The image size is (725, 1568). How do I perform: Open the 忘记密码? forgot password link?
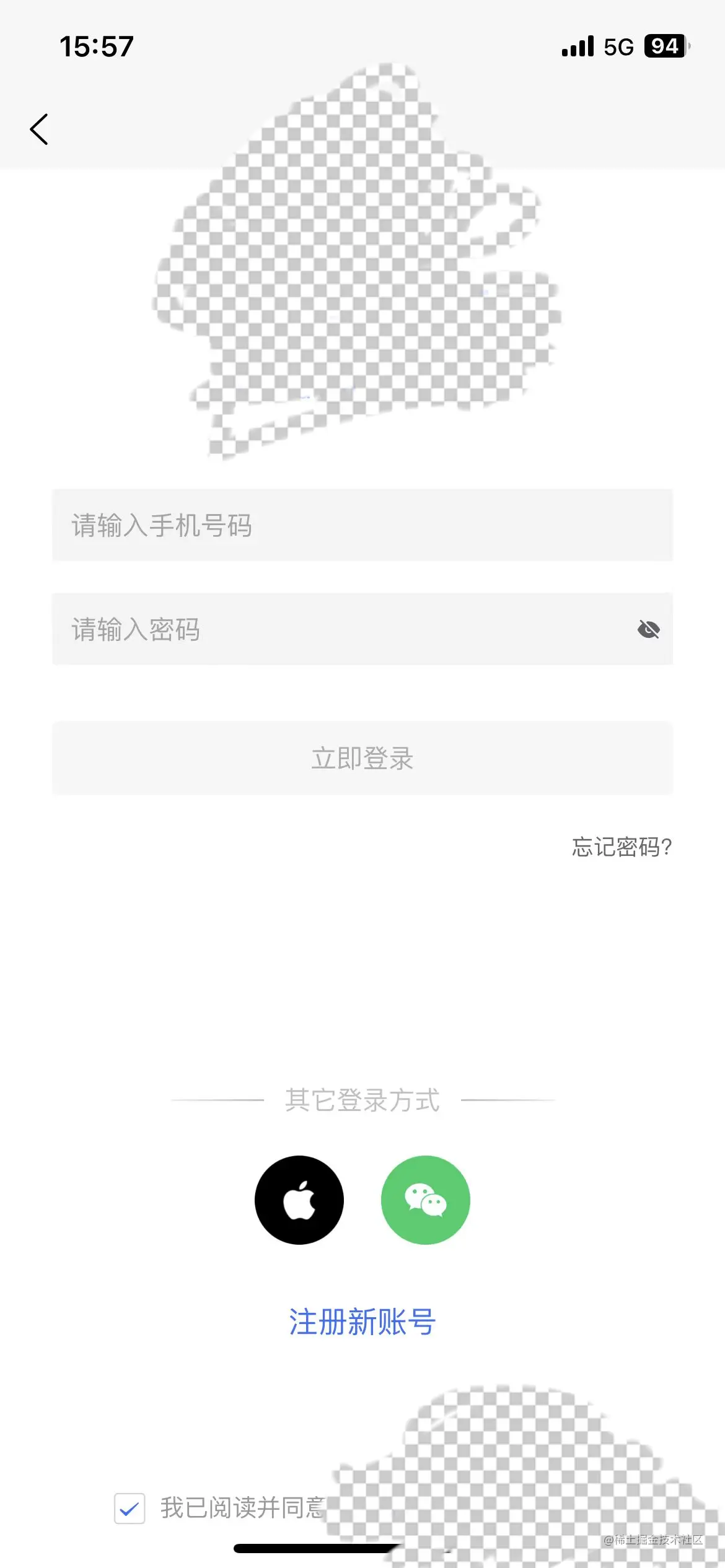point(622,847)
